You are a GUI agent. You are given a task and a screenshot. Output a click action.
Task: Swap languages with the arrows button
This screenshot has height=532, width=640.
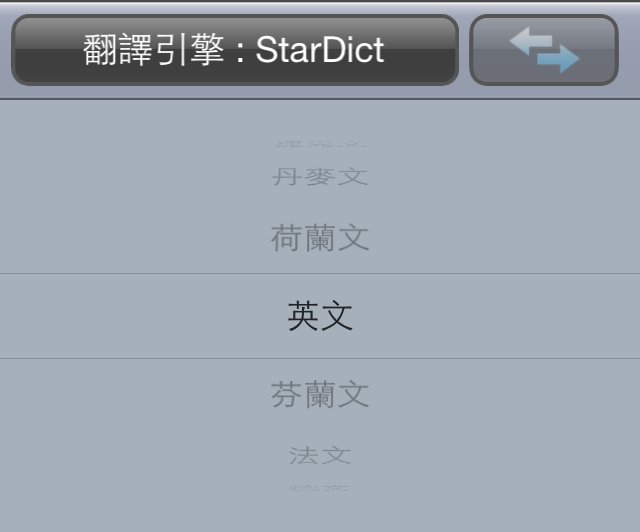pyautogui.click(x=543, y=50)
